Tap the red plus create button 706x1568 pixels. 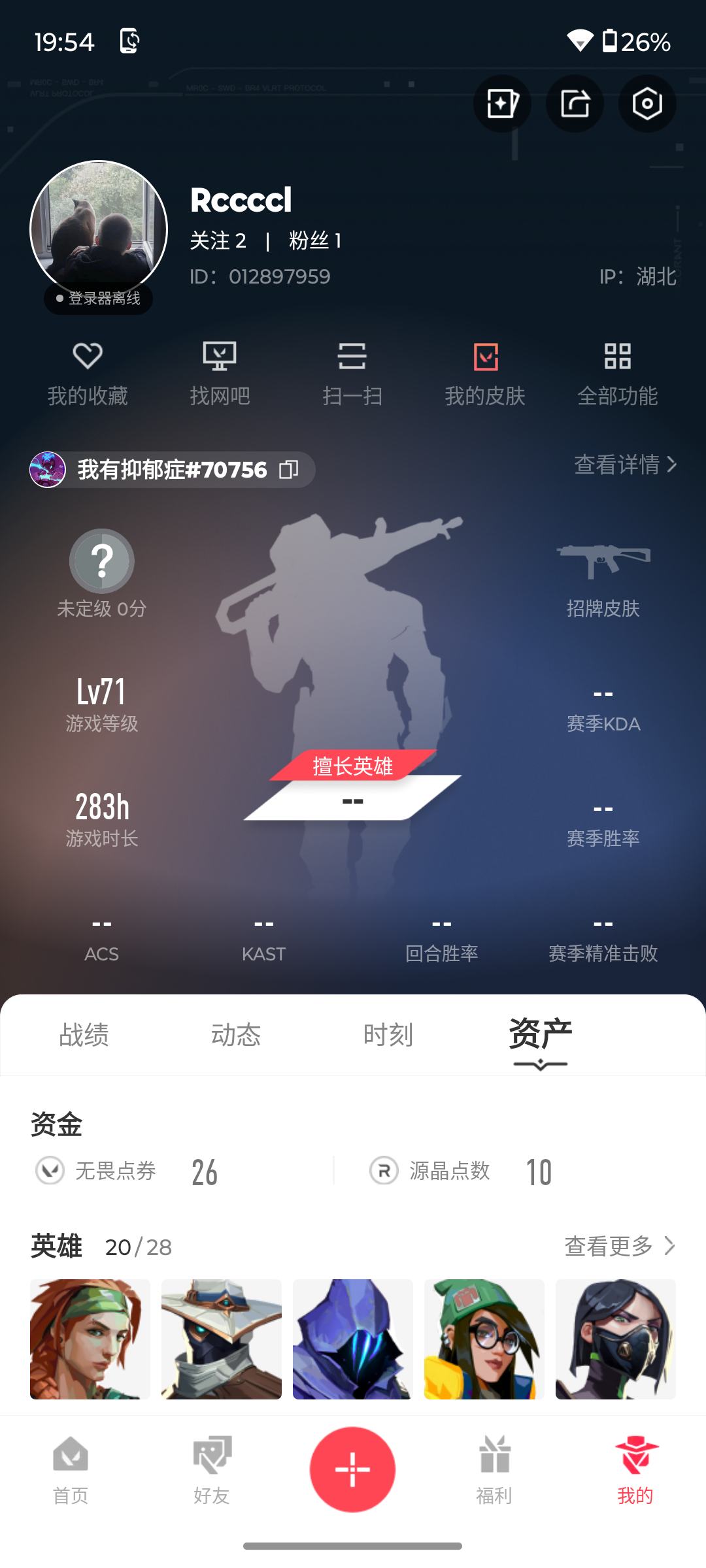click(352, 1470)
